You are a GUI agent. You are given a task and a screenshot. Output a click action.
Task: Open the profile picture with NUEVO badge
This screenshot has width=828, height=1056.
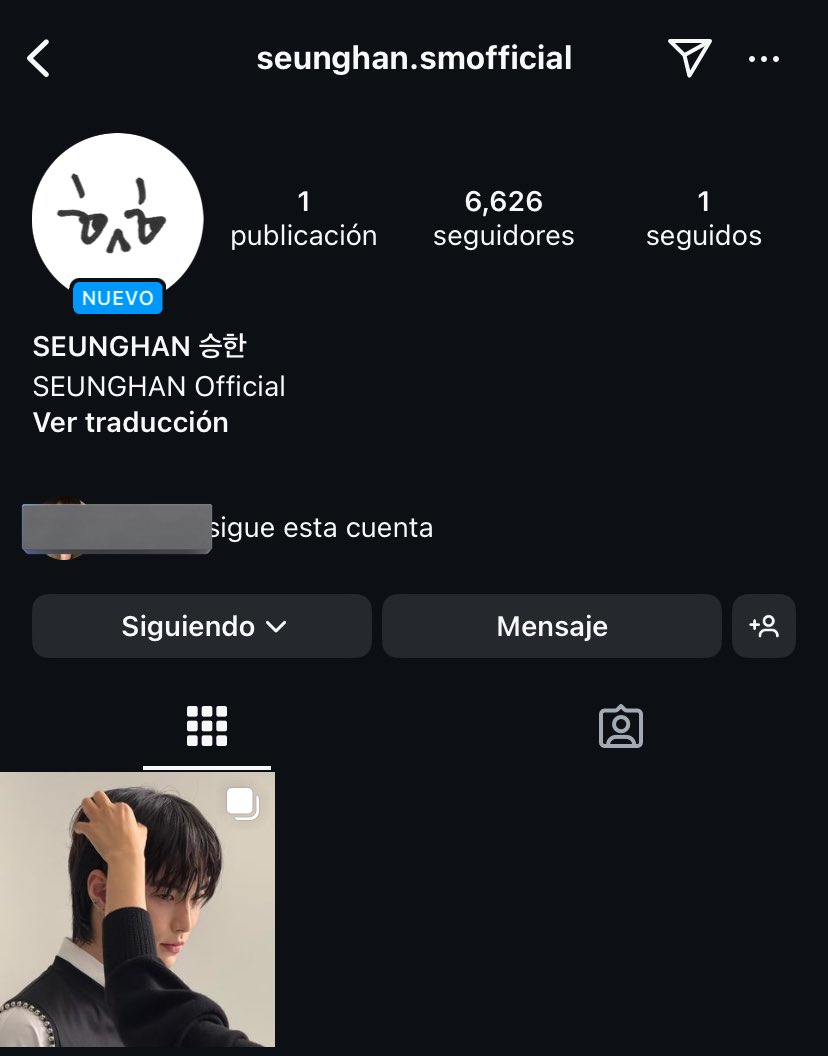tap(118, 220)
